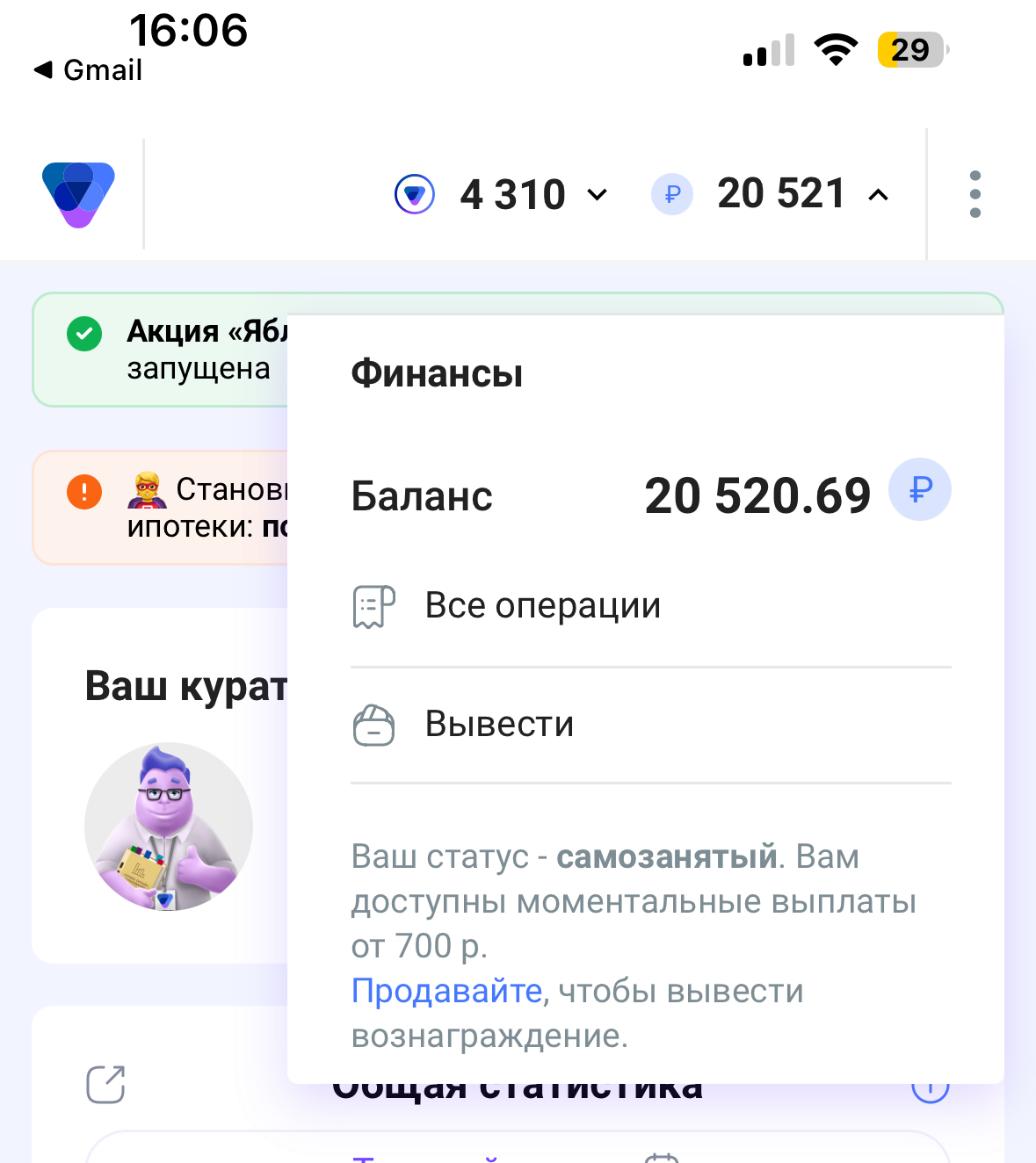Tap the app logo in header
The width and height of the screenshot is (1036, 1163).
78,194
